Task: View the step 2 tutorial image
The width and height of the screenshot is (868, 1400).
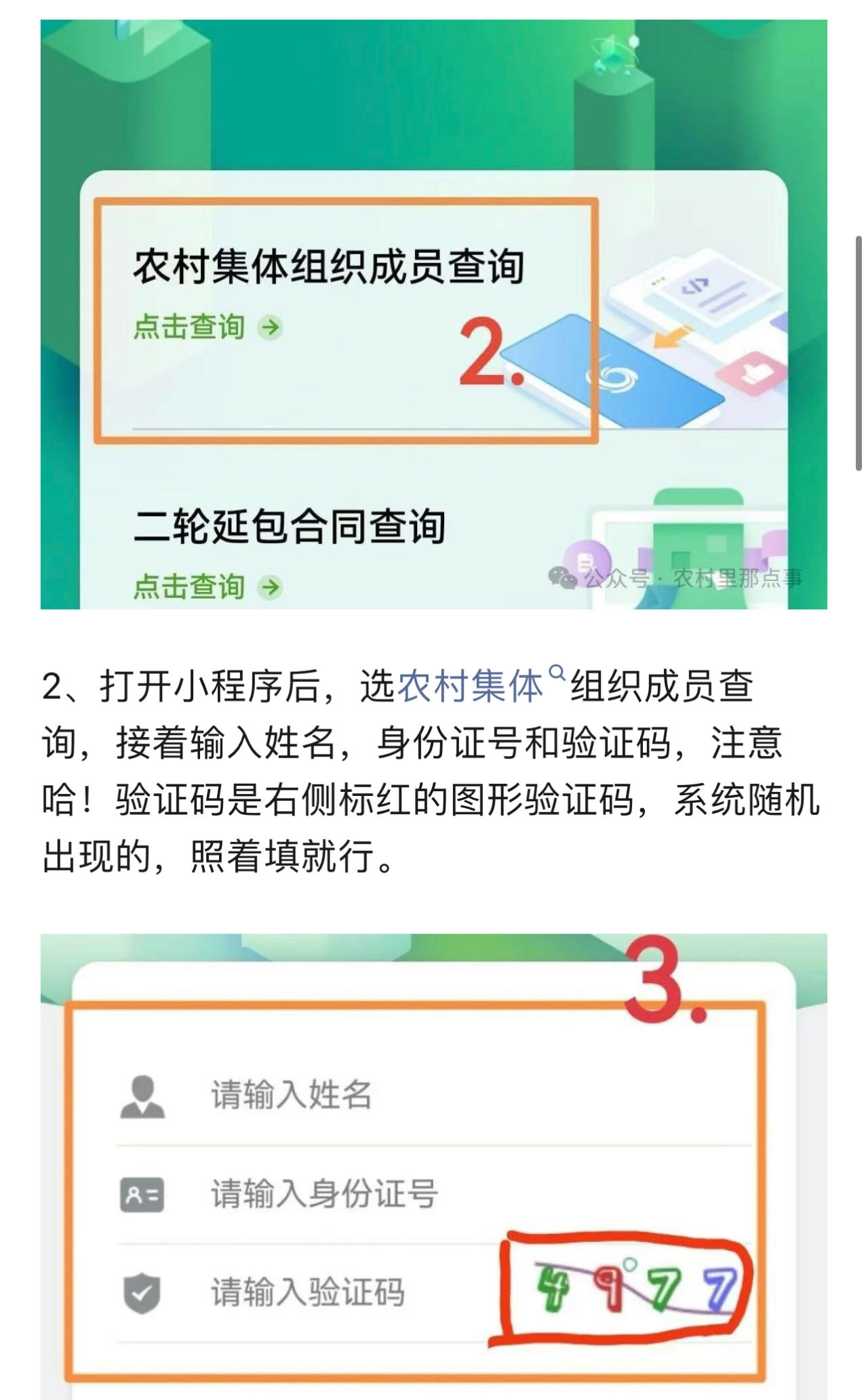Action: click(x=434, y=315)
